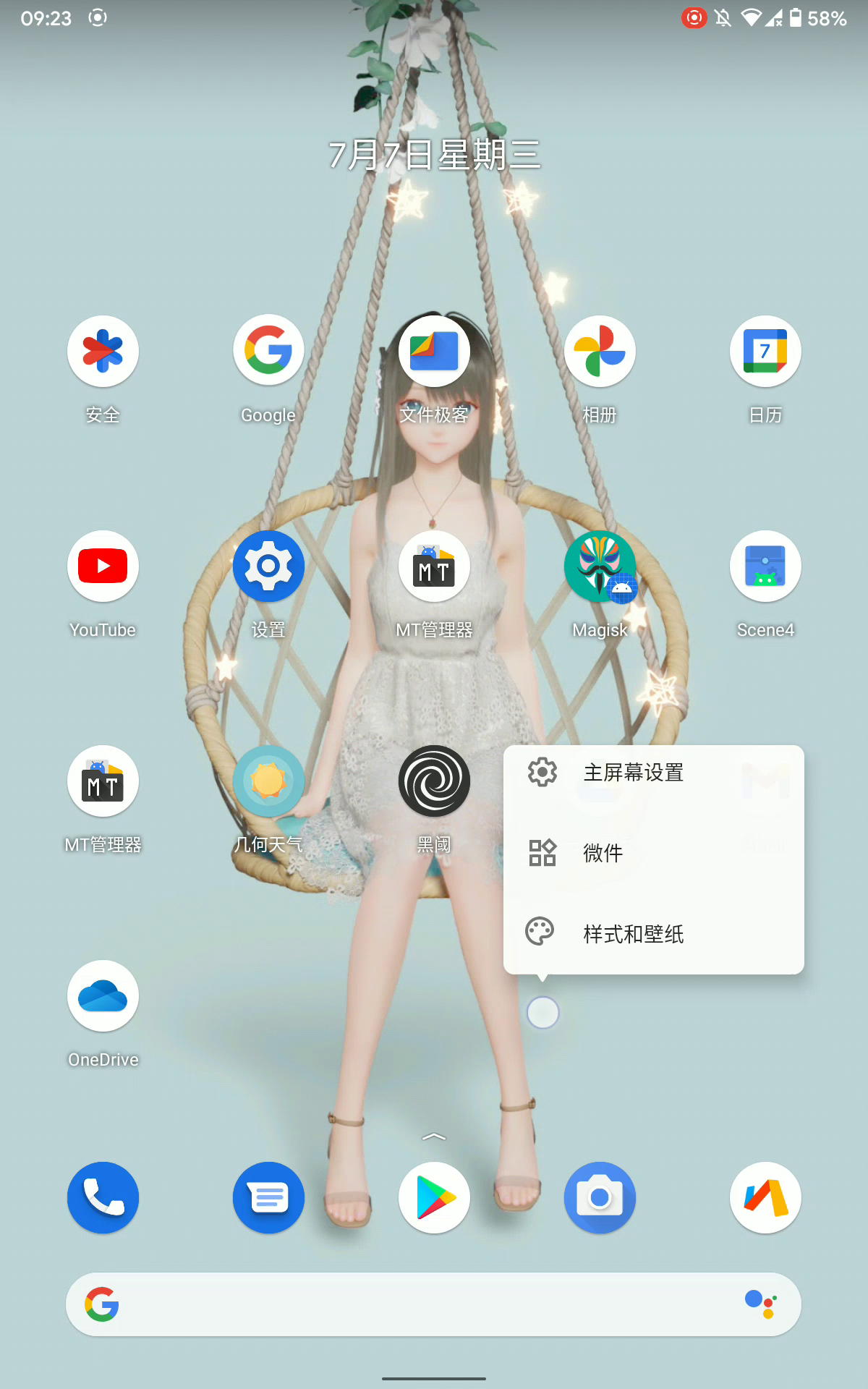The width and height of the screenshot is (868, 1389).
Task: Launch Scene4 app
Action: [x=765, y=566]
